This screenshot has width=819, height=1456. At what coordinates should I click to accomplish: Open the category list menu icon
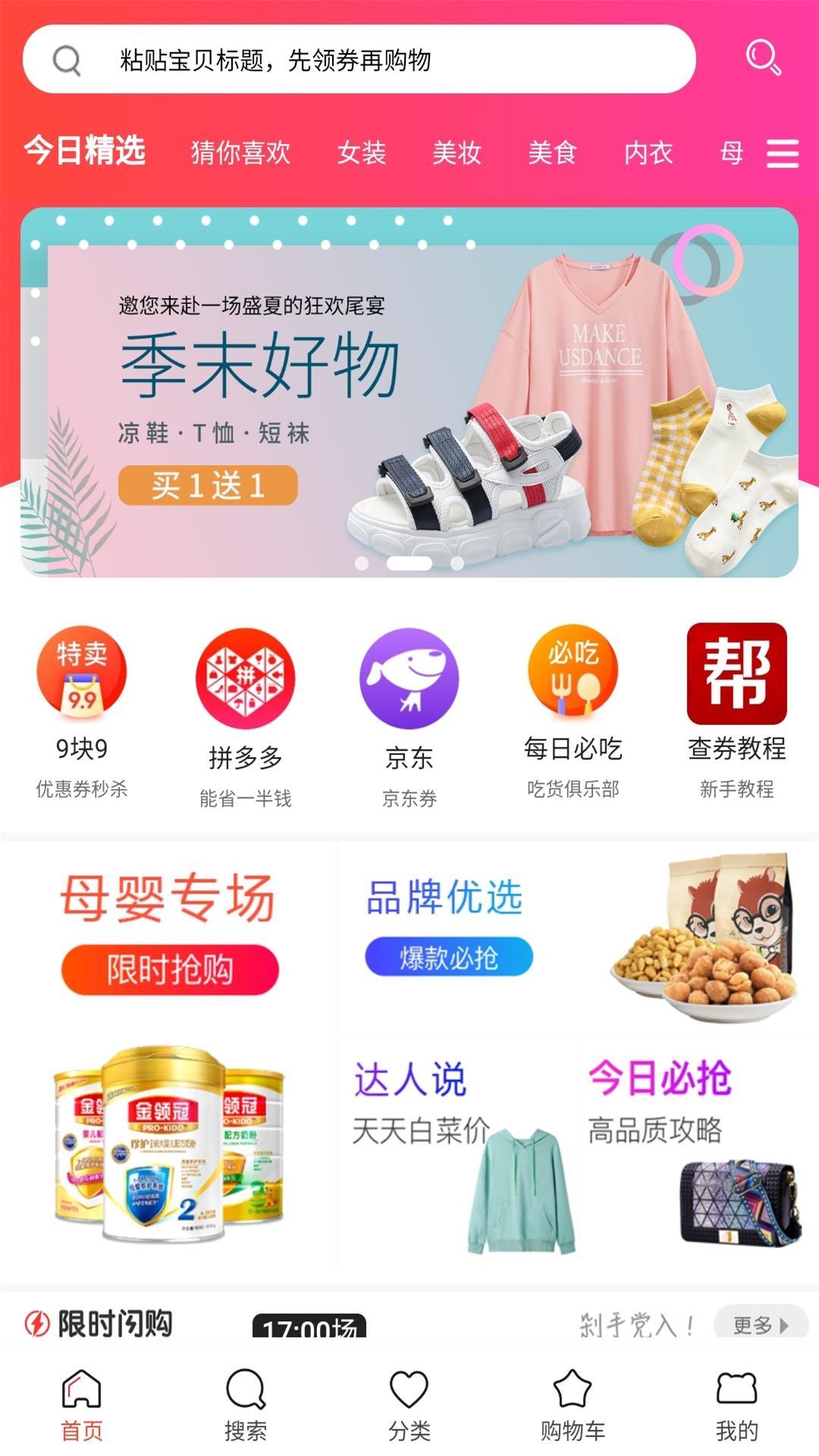point(782,153)
